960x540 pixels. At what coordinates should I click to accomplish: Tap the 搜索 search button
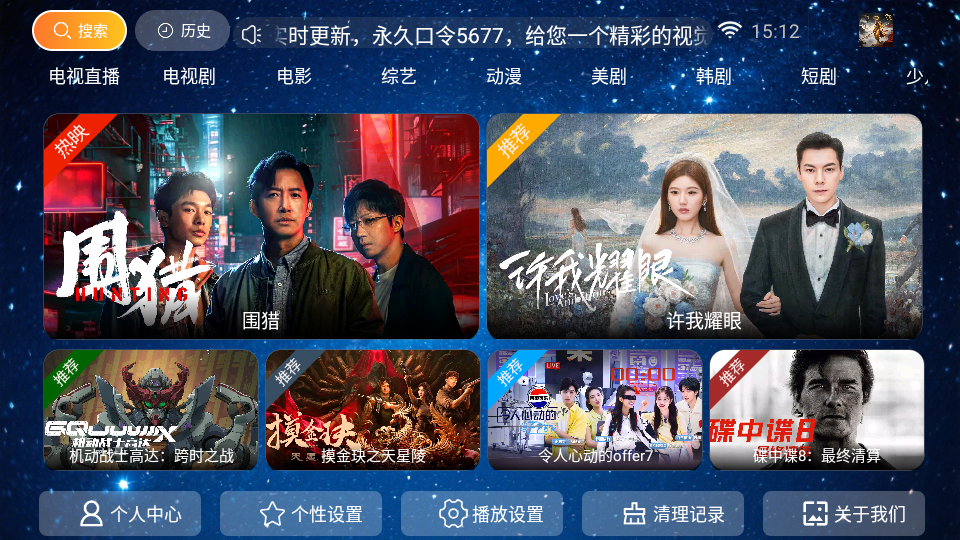click(x=79, y=31)
